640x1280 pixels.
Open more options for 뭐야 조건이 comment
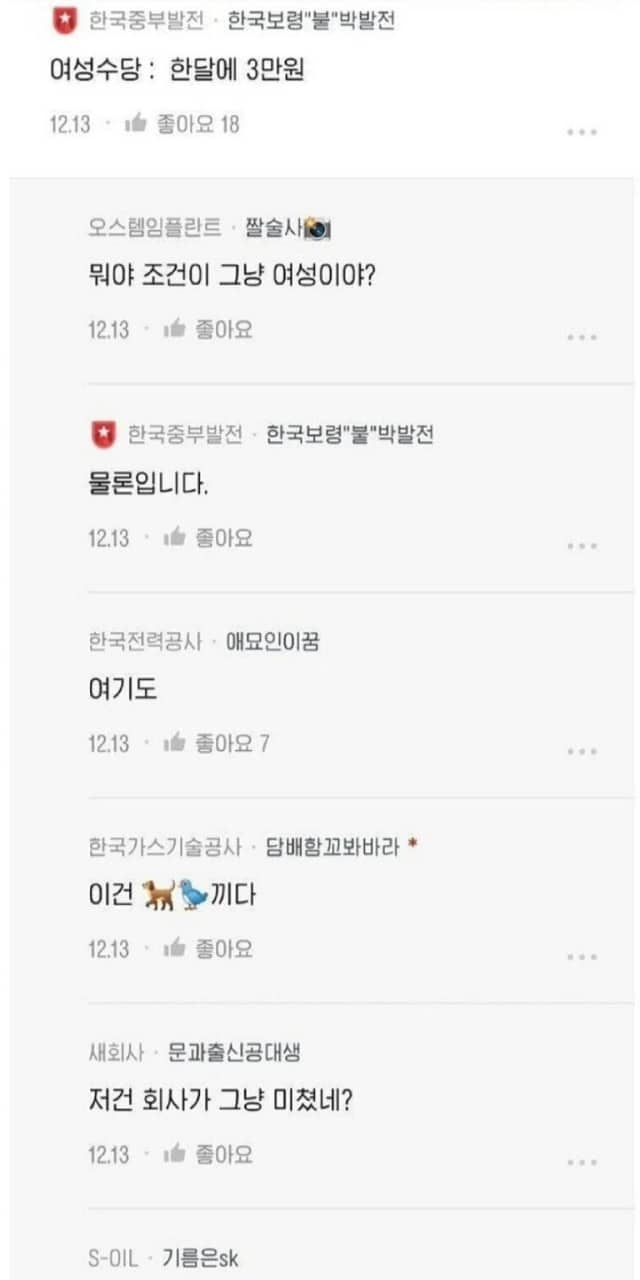point(582,337)
